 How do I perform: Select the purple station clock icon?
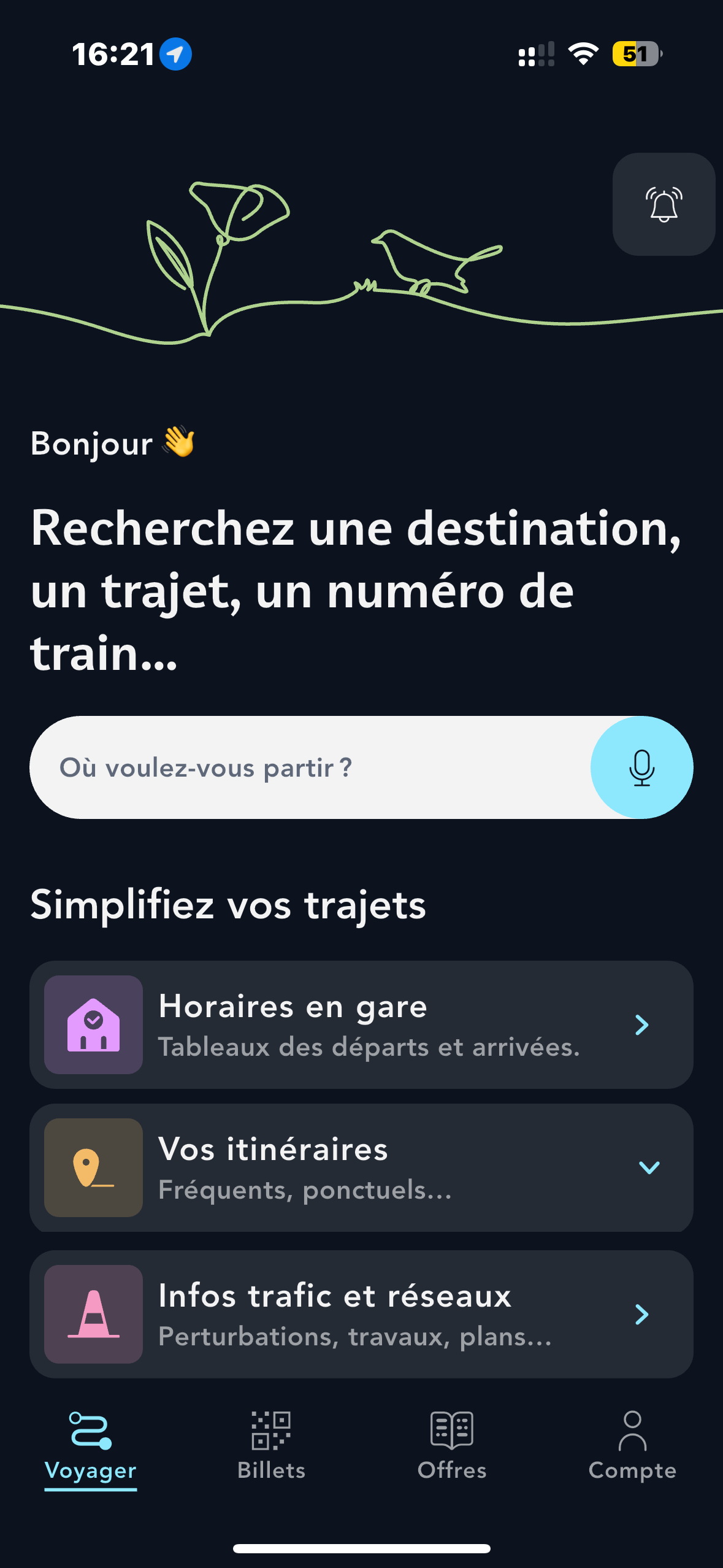coord(93,1024)
